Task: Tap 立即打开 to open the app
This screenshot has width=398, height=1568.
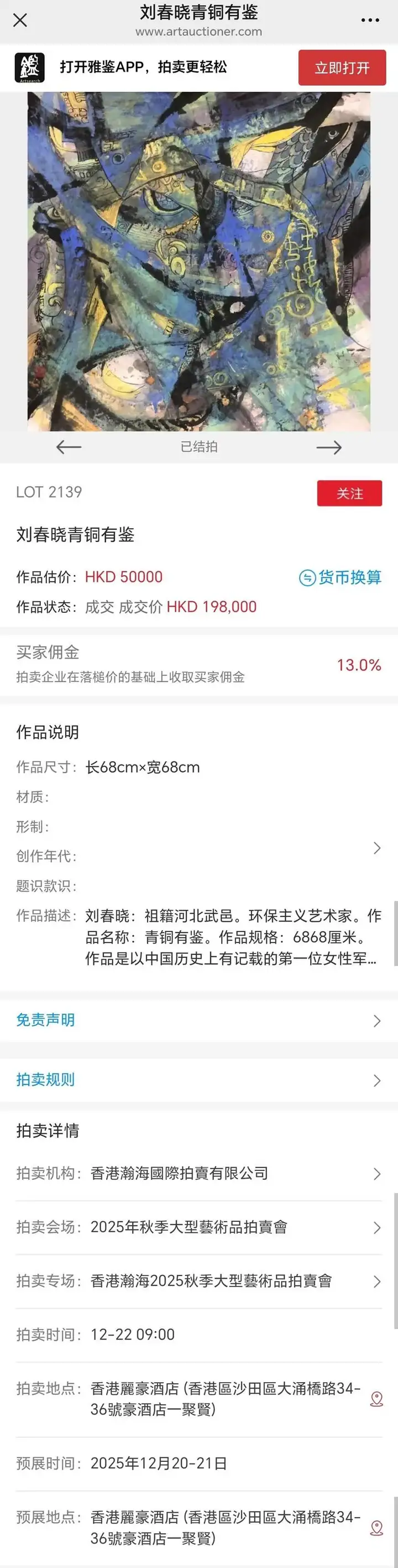Action: [342, 67]
